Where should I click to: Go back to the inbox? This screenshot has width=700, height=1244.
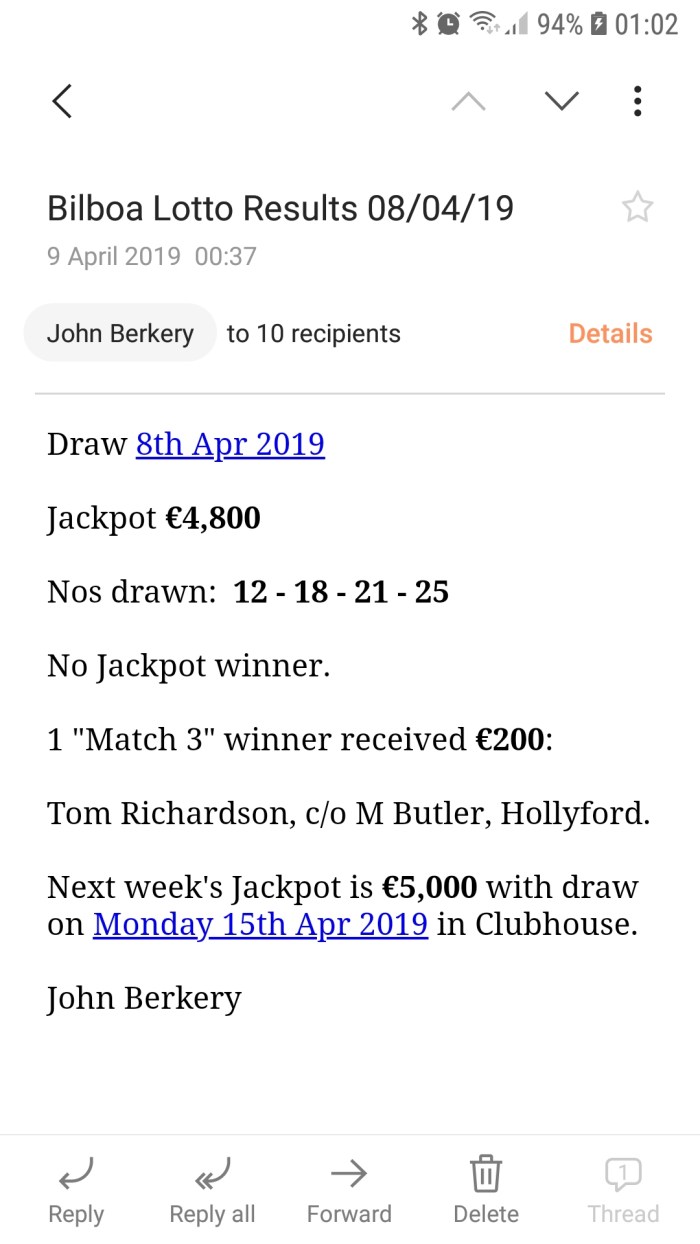click(62, 101)
